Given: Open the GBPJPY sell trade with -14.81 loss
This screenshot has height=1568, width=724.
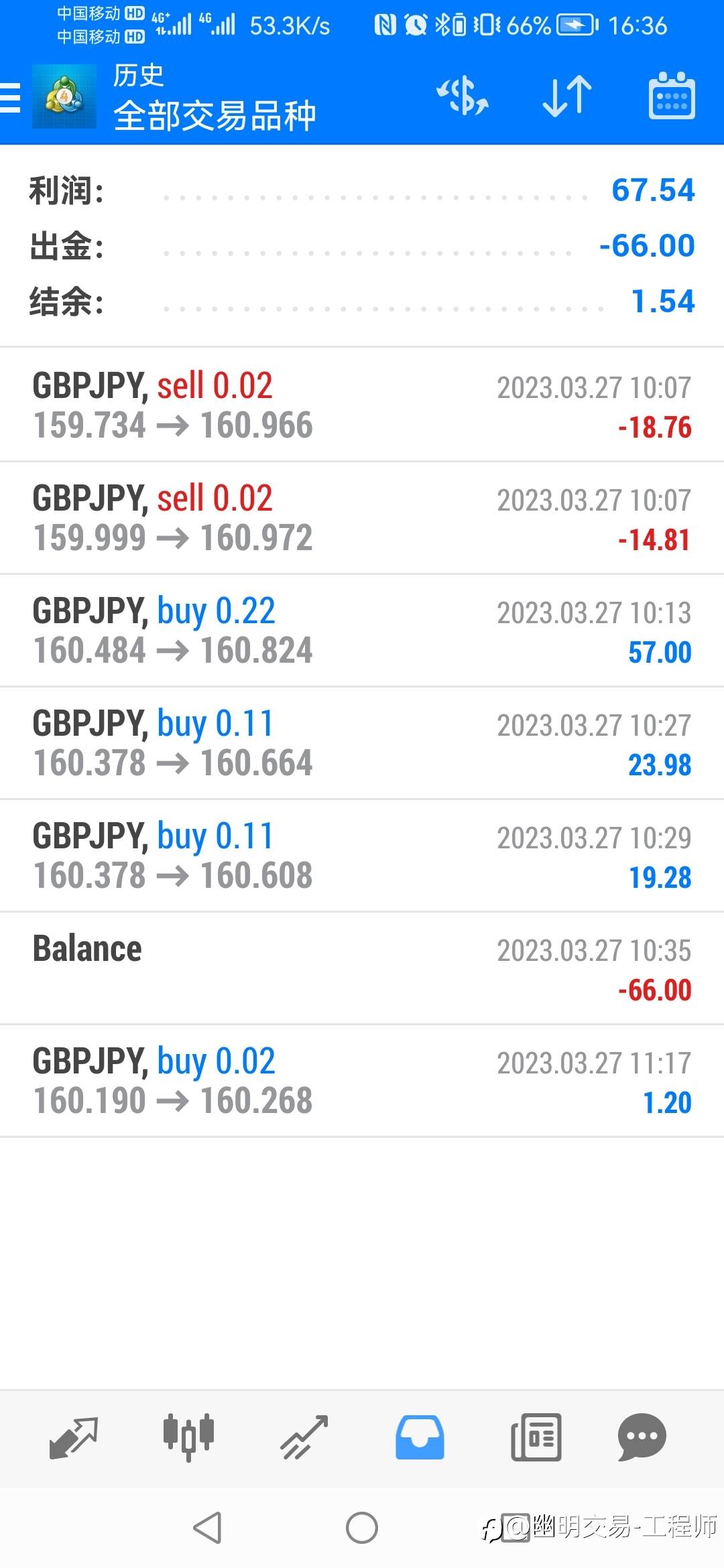Looking at the screenshot, I should (x=362, y=518).
